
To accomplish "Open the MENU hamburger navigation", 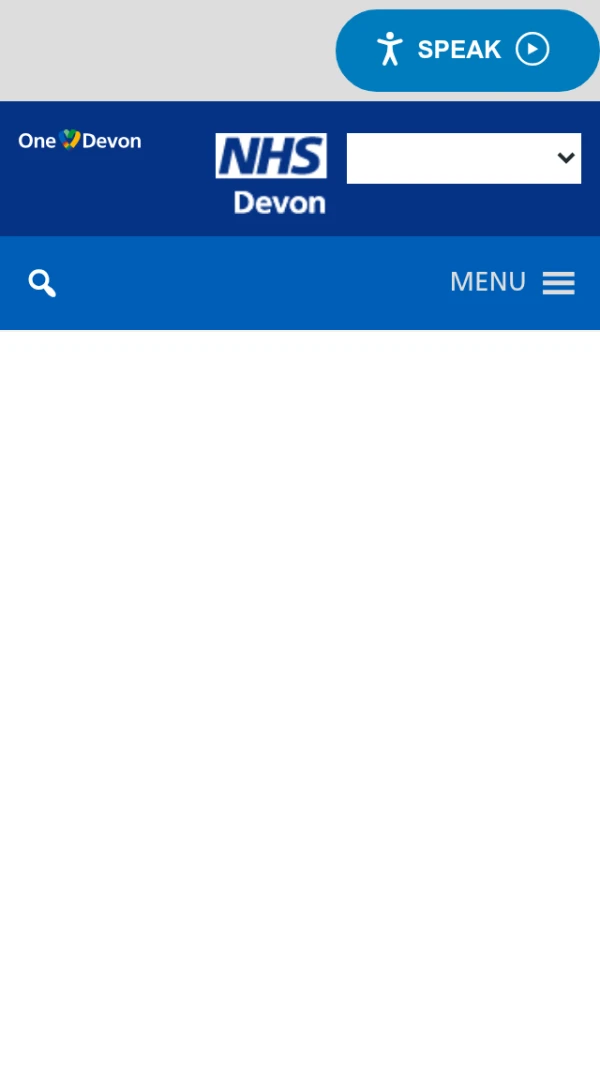I will coord(512,283).
